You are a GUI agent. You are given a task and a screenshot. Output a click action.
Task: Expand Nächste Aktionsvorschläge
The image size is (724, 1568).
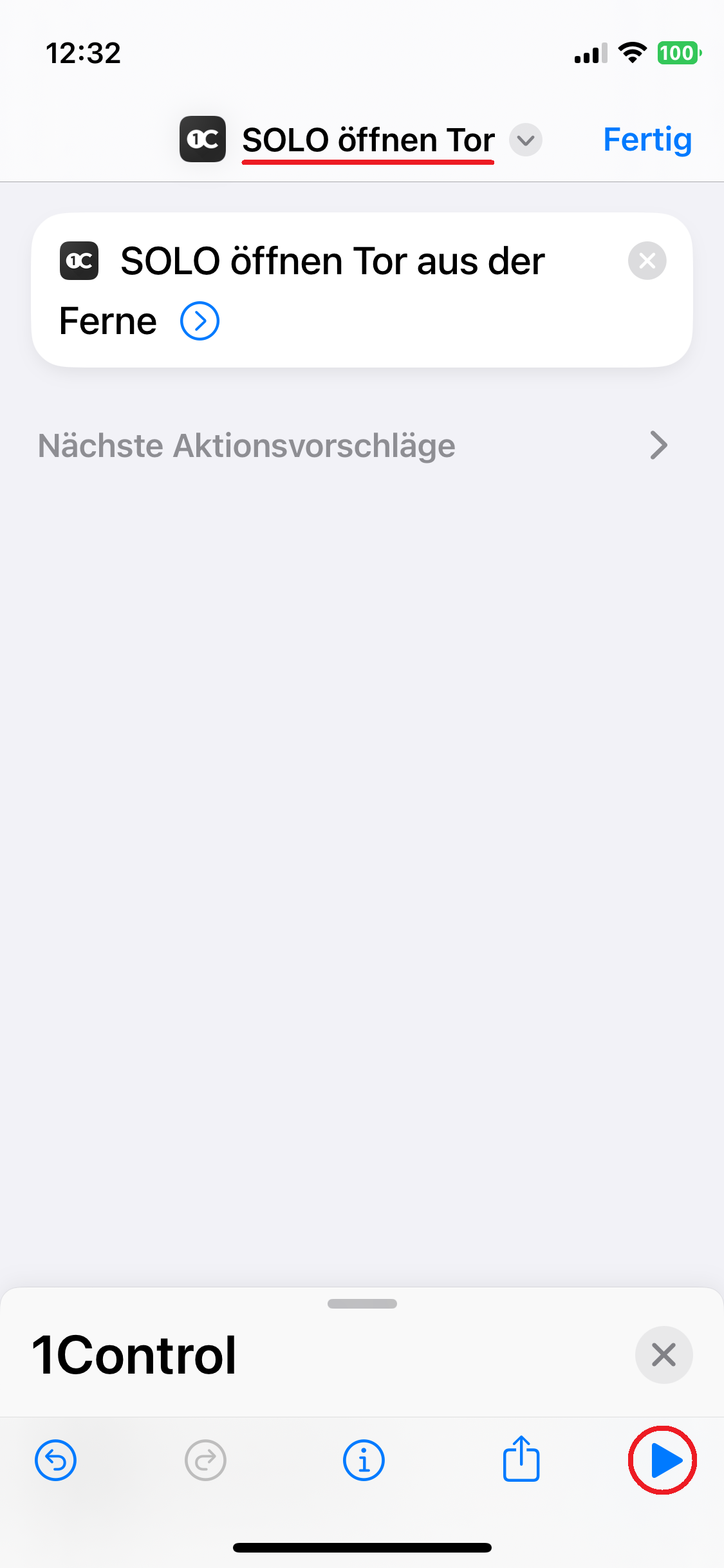353,445
